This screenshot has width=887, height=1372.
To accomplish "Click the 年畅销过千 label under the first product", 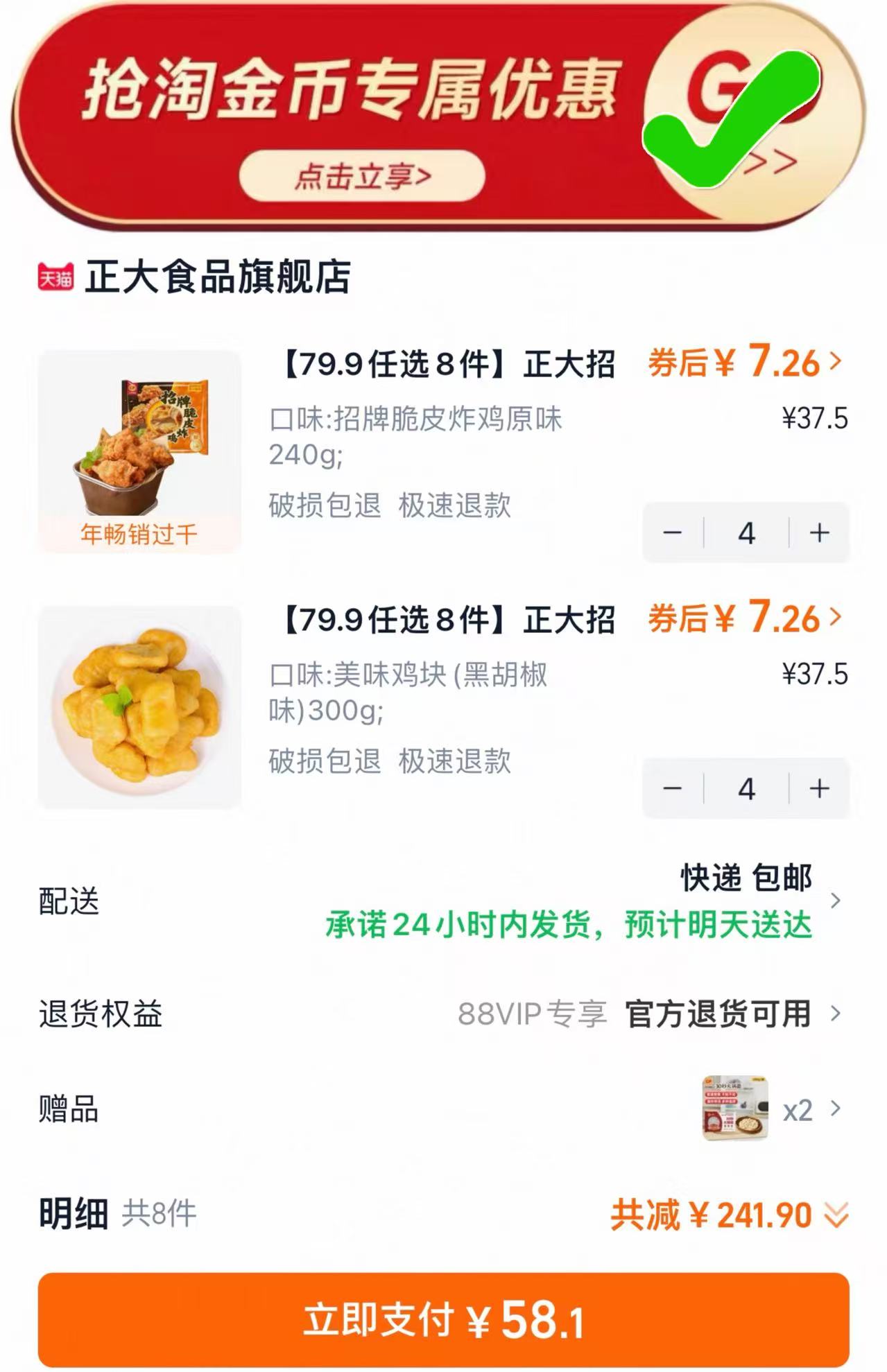I will point(137,535).
